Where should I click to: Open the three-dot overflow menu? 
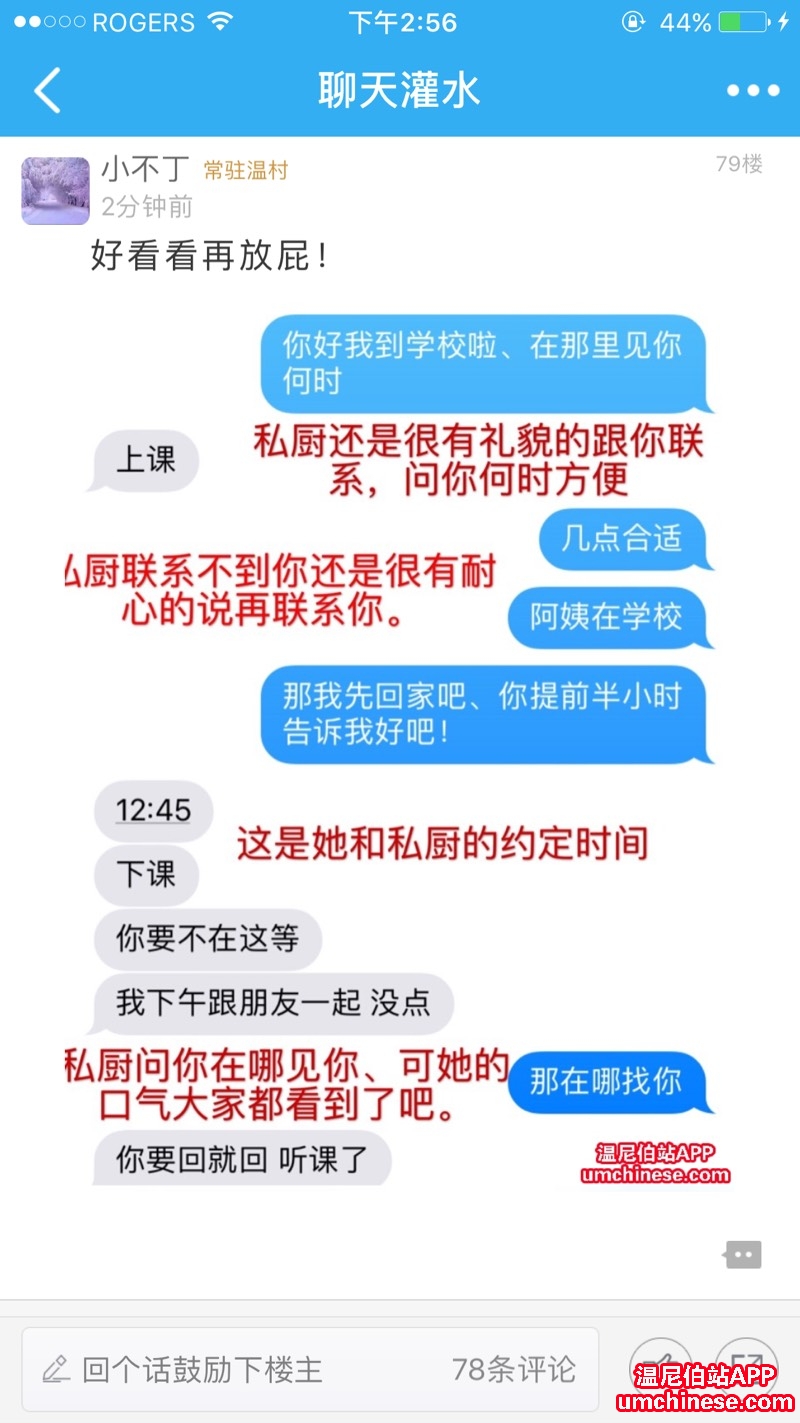click(752, 91)
